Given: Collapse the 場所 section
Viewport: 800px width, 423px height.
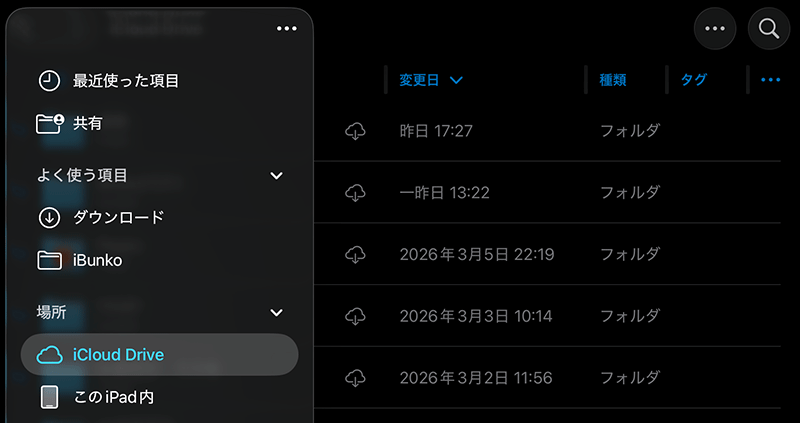Looking at the screenshot, I should coord(277,313).
